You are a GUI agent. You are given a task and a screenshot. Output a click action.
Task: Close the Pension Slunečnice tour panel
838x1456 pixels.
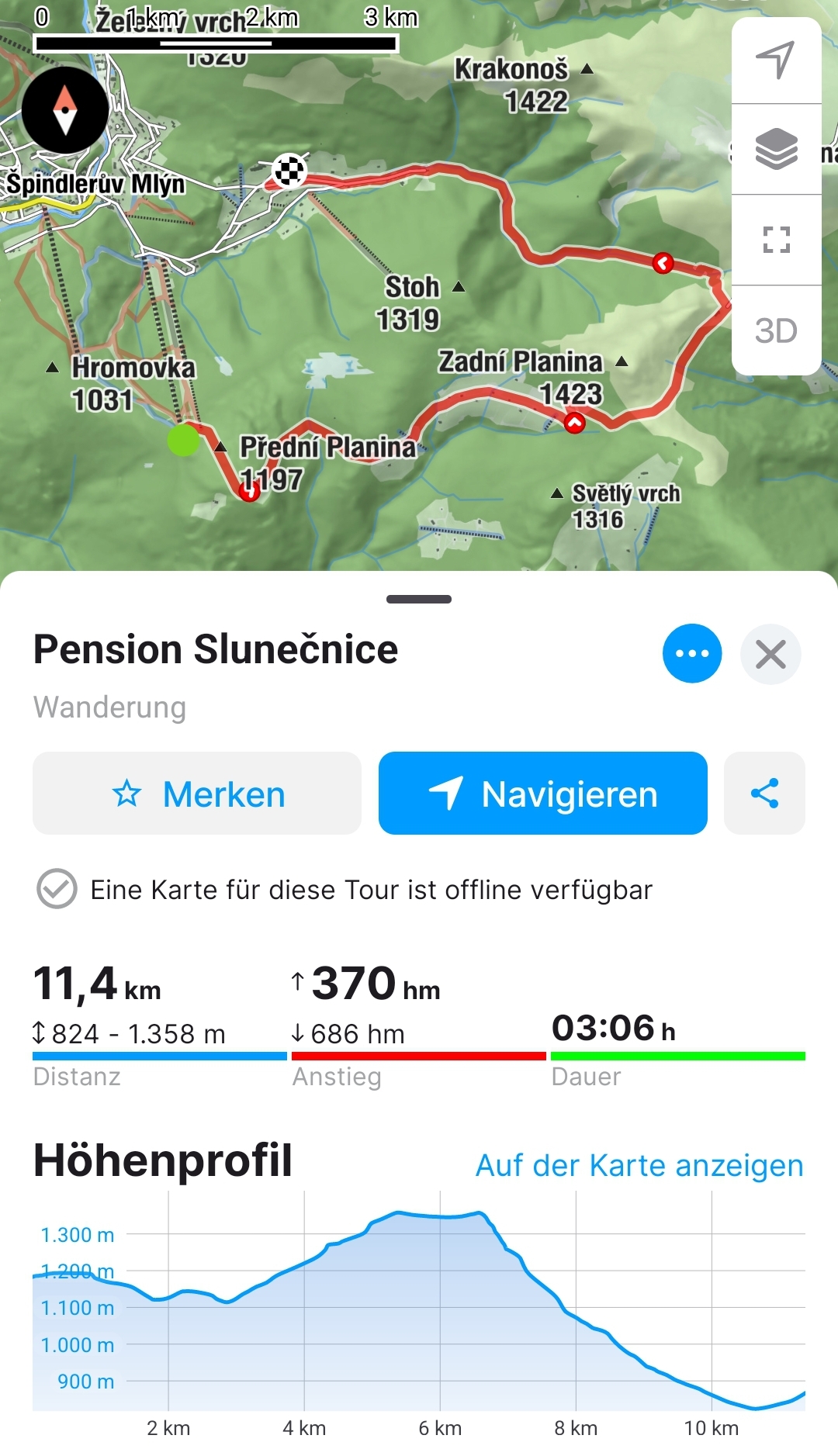tap(770, 654)
